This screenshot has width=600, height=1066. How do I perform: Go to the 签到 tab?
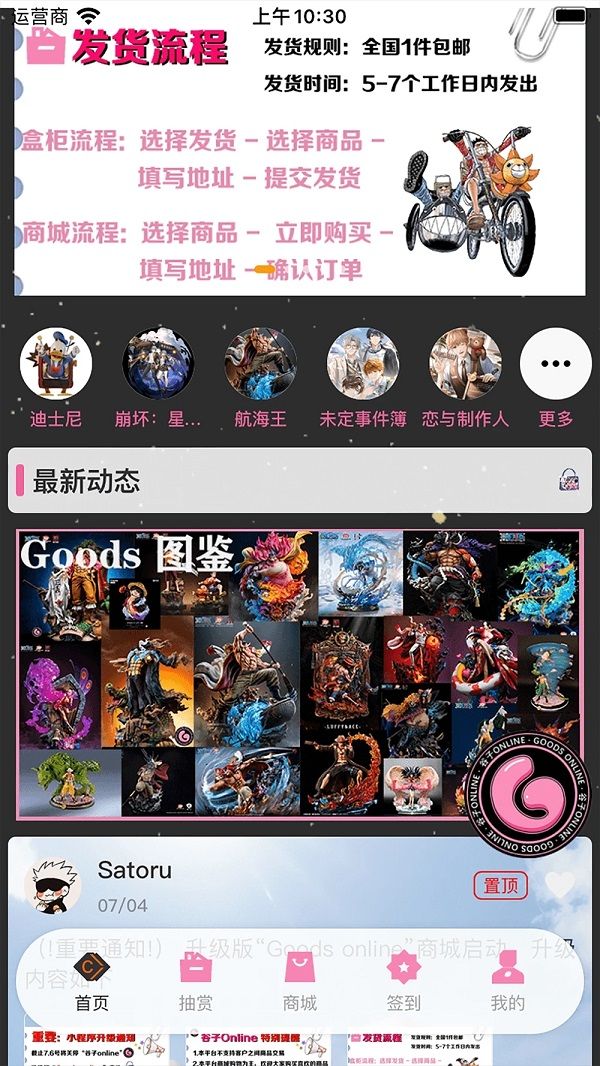404,982
